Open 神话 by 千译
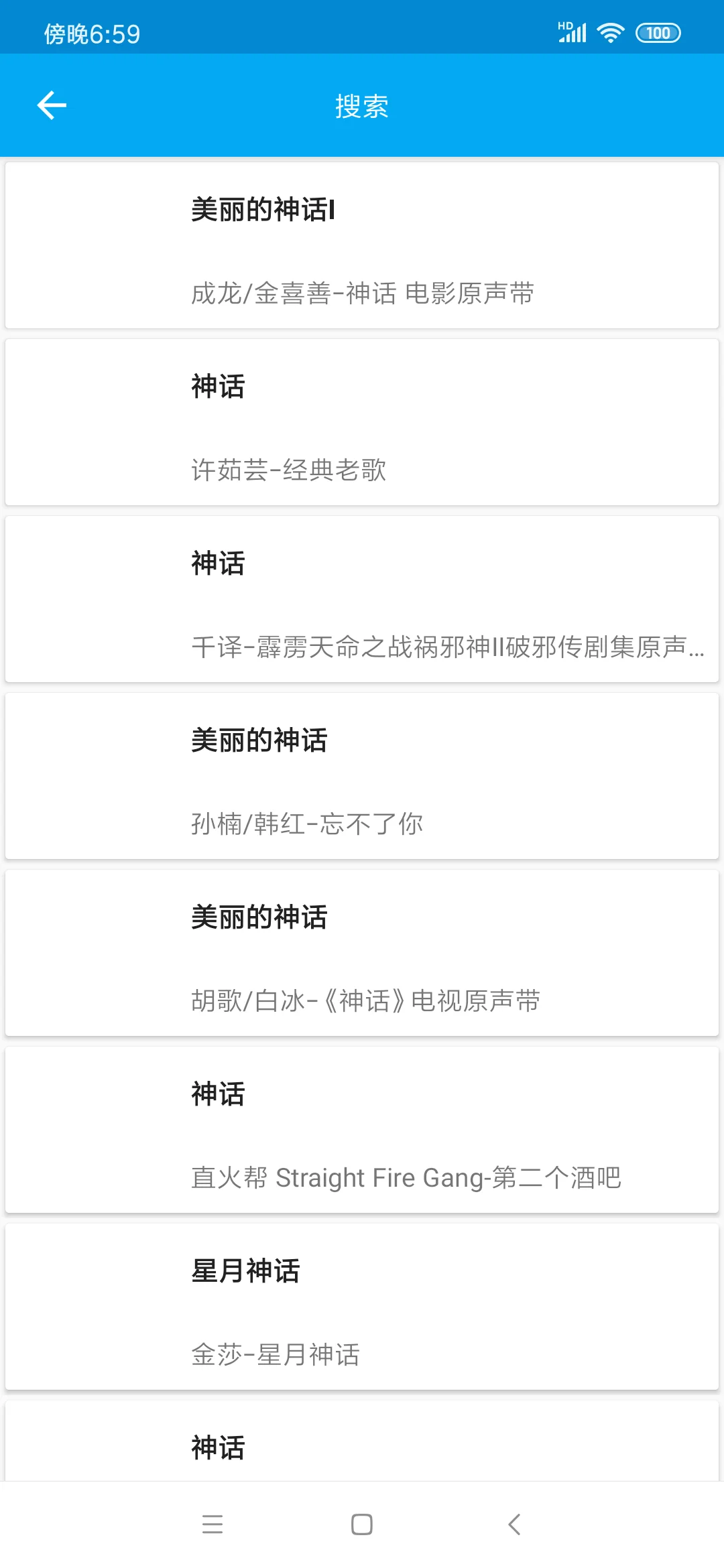This screenshot has height=1568, width=724. (362, 599)
